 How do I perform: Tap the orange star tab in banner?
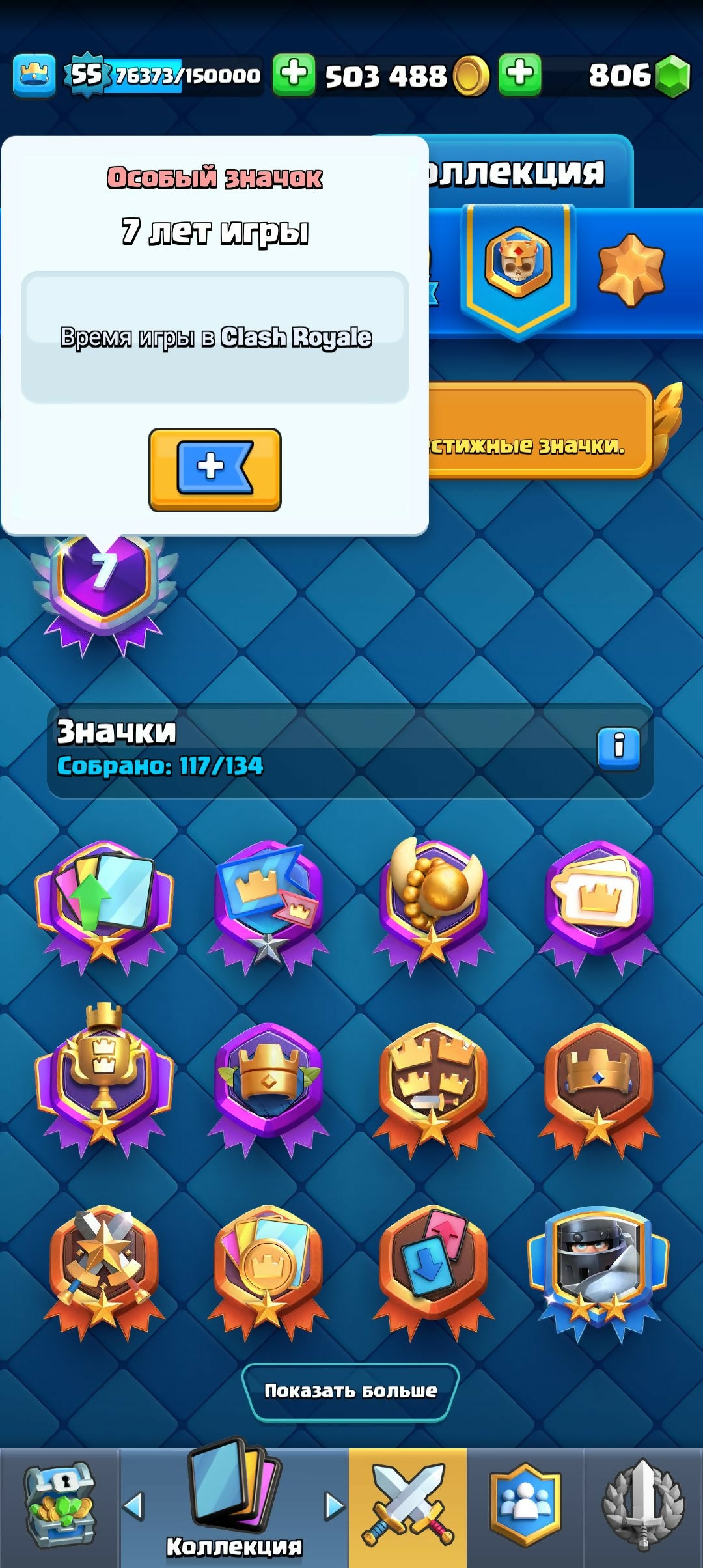click(630, 270)
